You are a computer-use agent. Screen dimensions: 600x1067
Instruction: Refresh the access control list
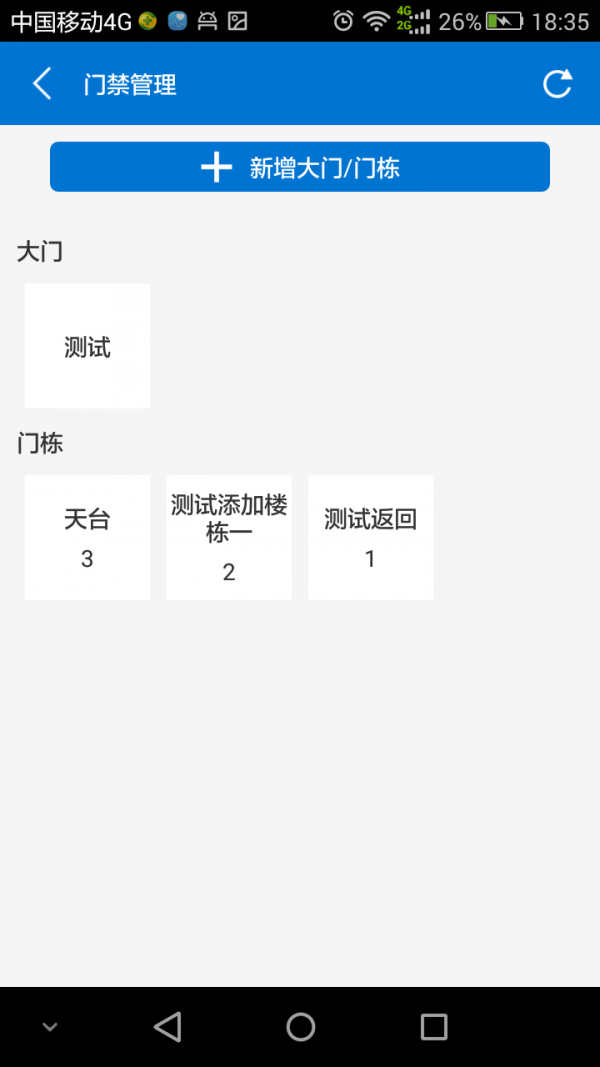557,84
